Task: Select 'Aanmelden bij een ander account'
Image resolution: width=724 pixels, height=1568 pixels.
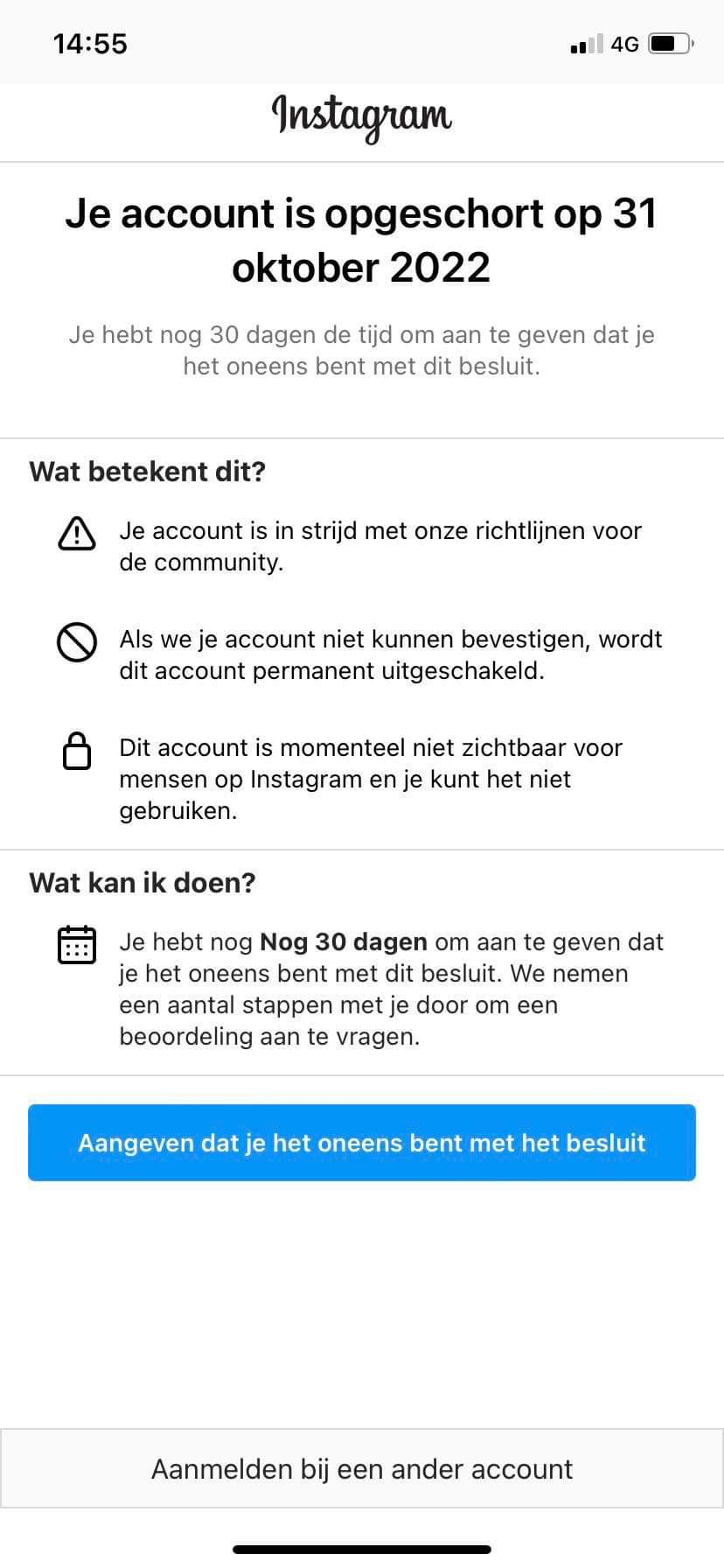Action: [x=361, y=1468]
